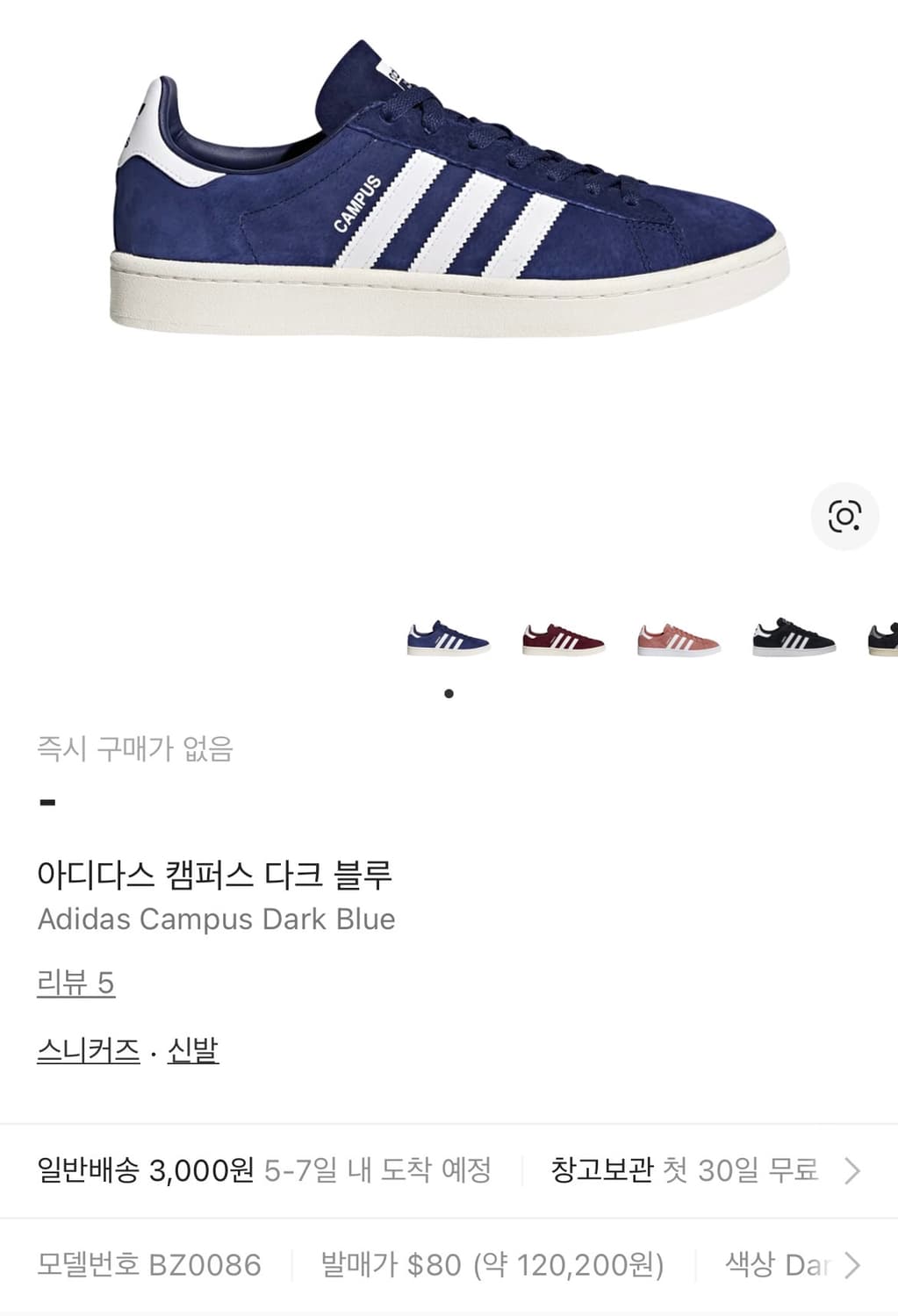The width and height of the screenshot is (898, 1316).
Task: Switch product view using colorway selector
Action: point(562,639)
